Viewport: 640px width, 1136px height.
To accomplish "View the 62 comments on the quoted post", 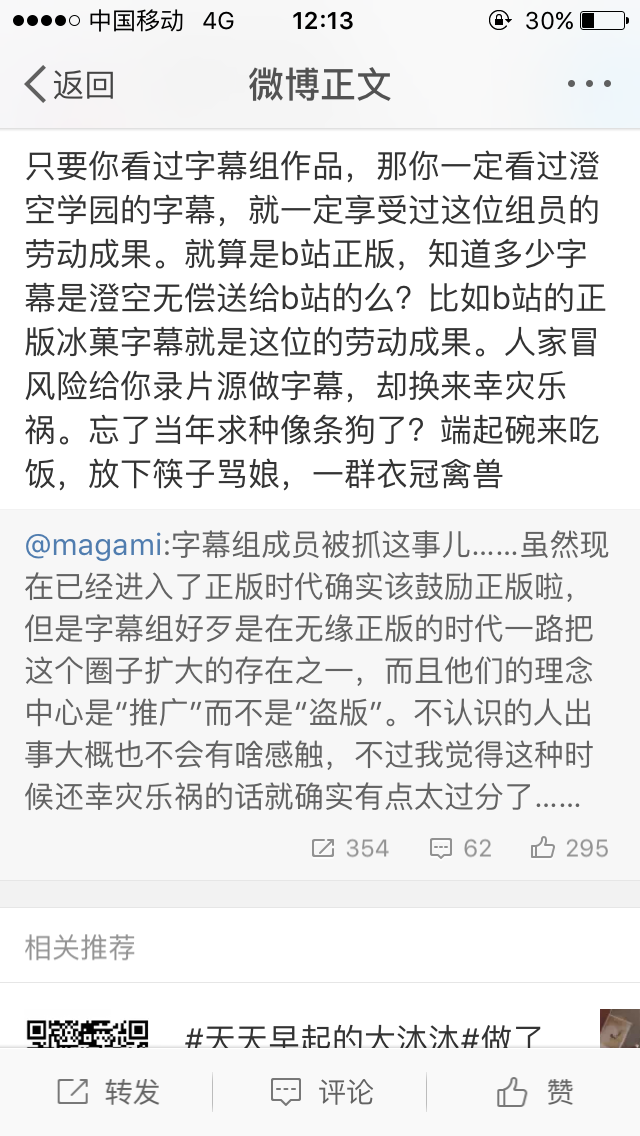I will [461, 848].
